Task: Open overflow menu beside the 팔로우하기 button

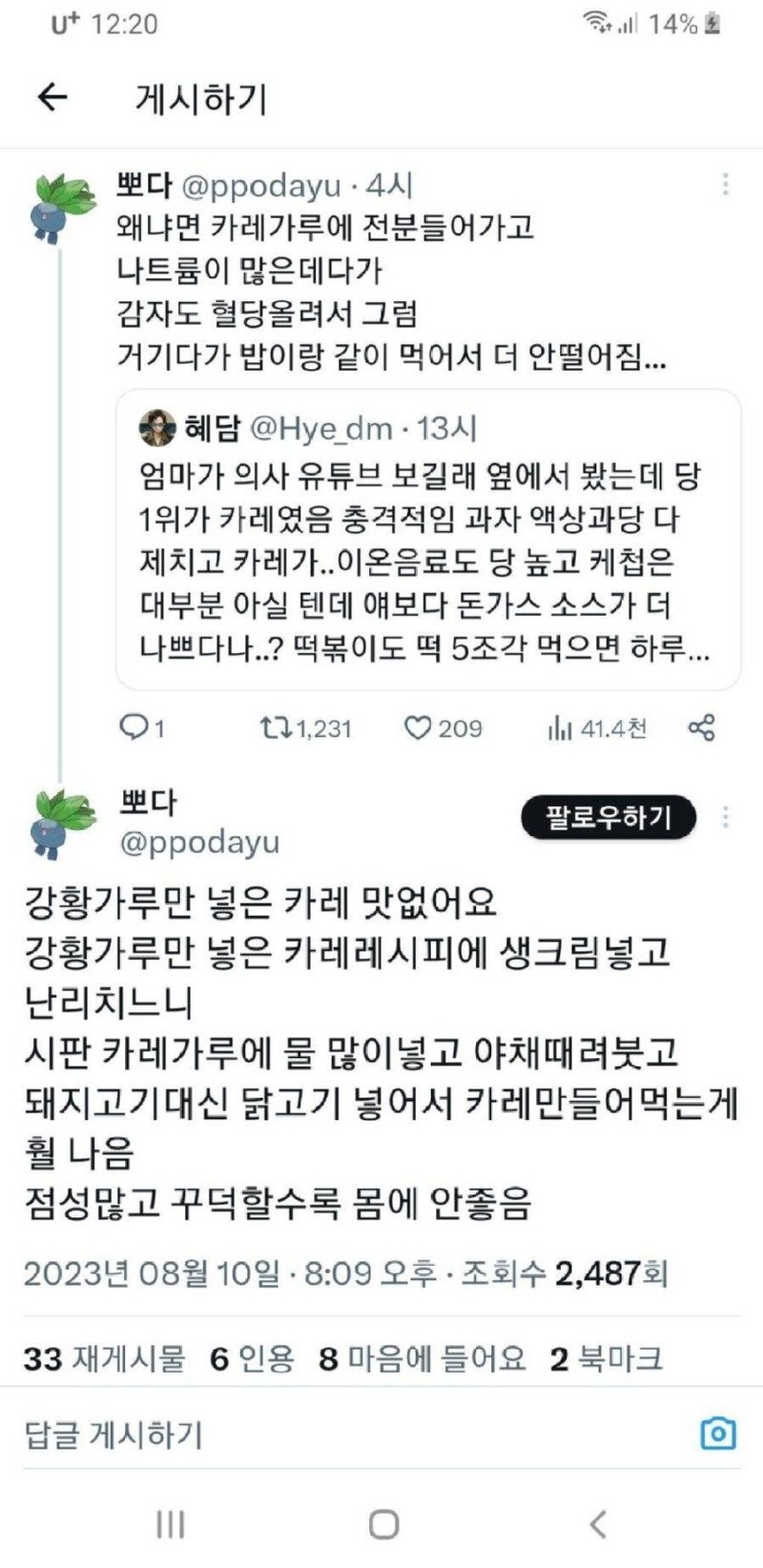Action: click(x=726, y=817)
